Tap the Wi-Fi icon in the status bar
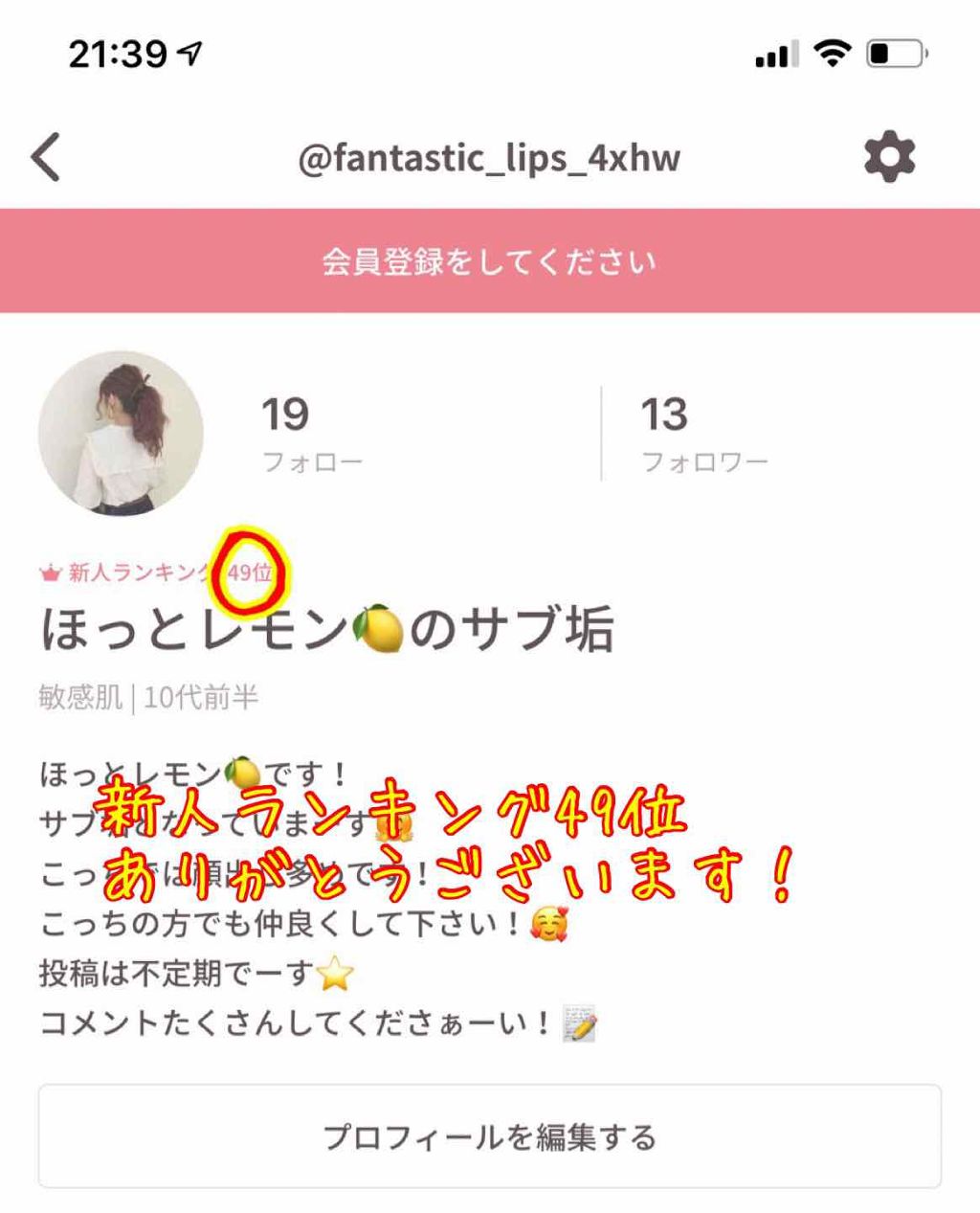The image size is (980, 1213). pyautogui.click(x=832, y=55)
